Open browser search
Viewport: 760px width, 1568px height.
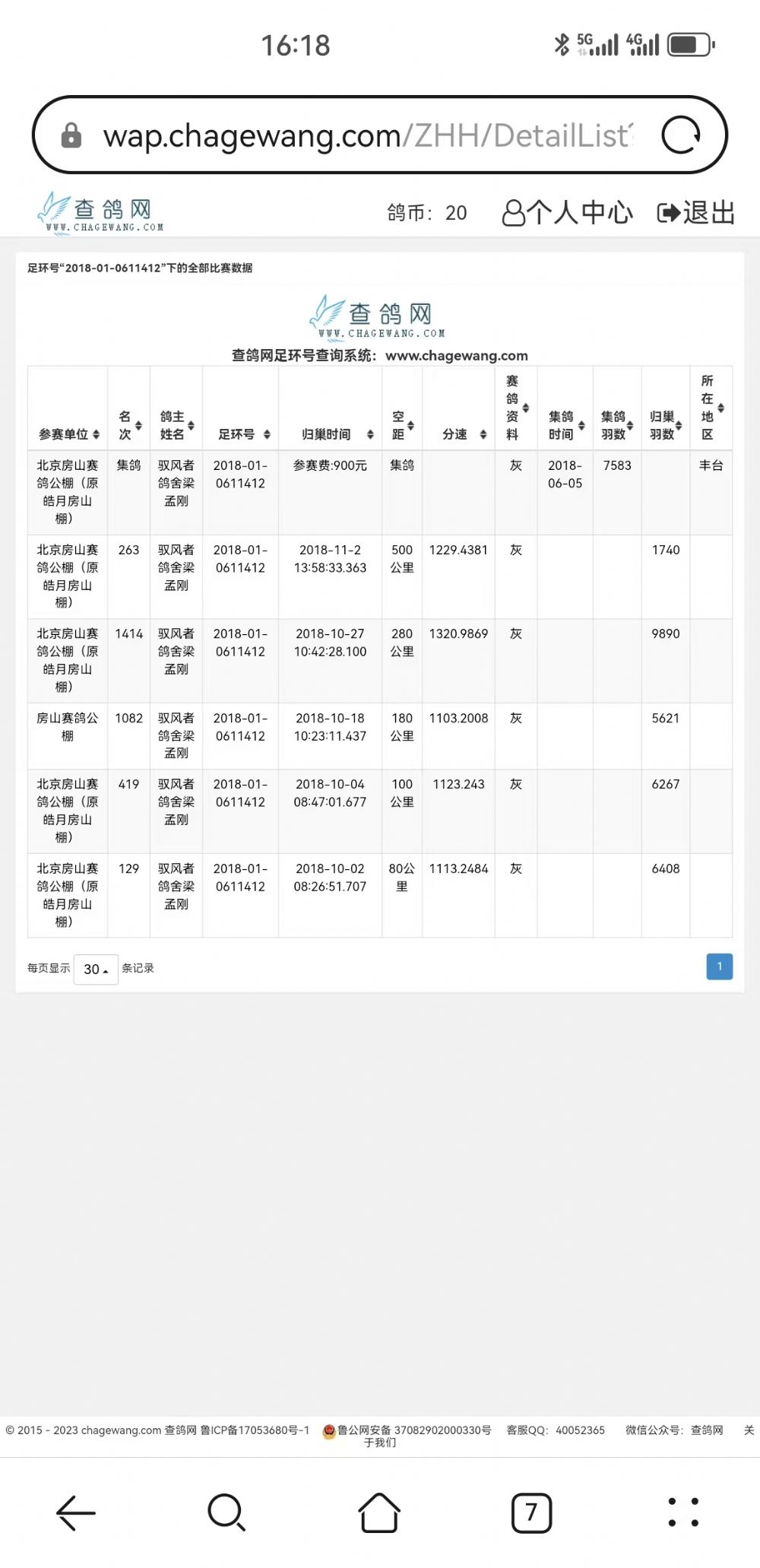click(x=226, y=1512)
